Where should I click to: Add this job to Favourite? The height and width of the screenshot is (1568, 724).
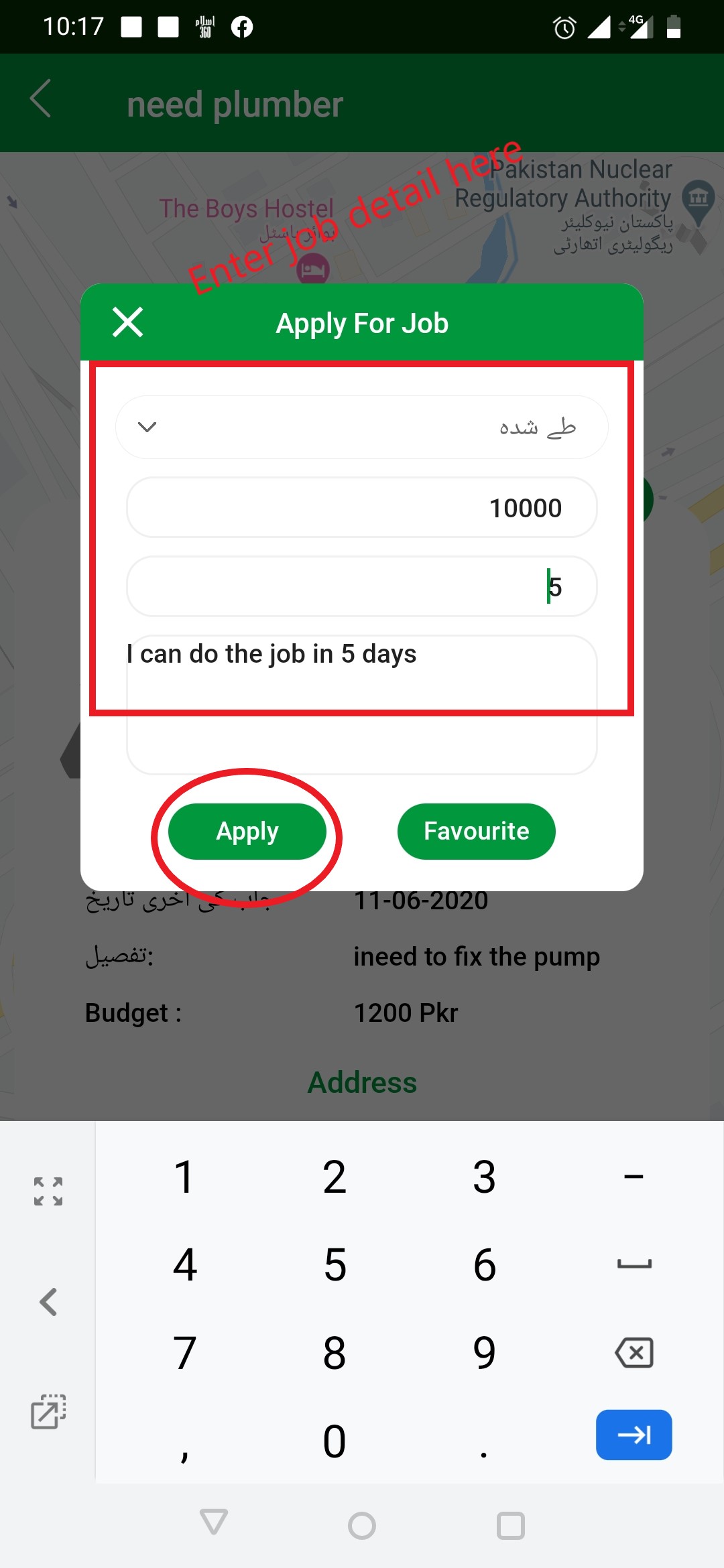pos(476,832)
